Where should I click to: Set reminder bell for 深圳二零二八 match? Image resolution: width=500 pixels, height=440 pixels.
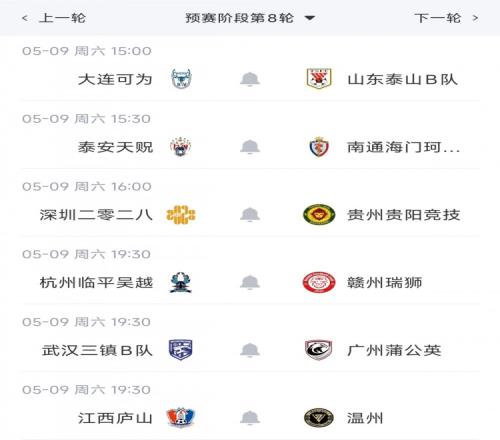(x=250, y=215)
